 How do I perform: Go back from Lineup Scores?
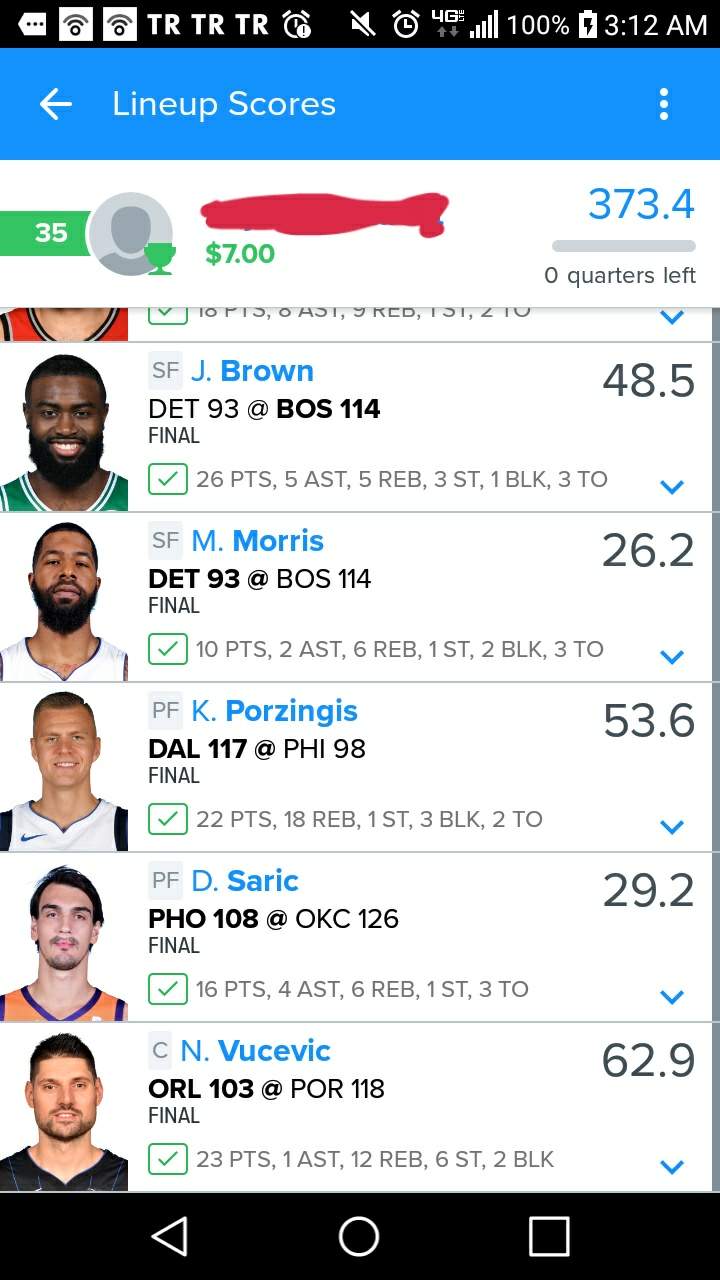tap(56, 104)
